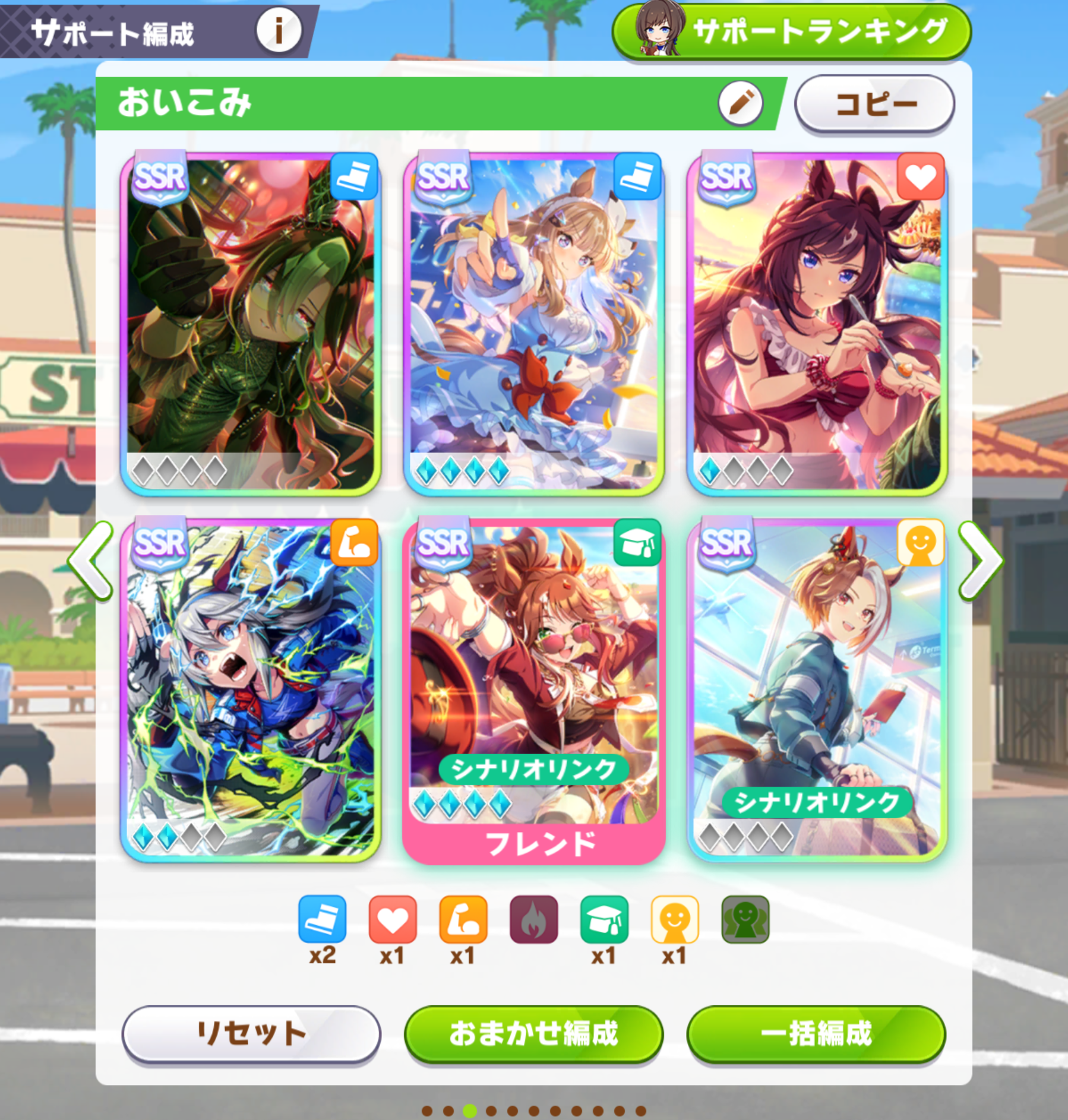Image resolution: width=1068 pixels, height=1120 pixels.
Task: Tap the コピー button
Action: (874, 105)
